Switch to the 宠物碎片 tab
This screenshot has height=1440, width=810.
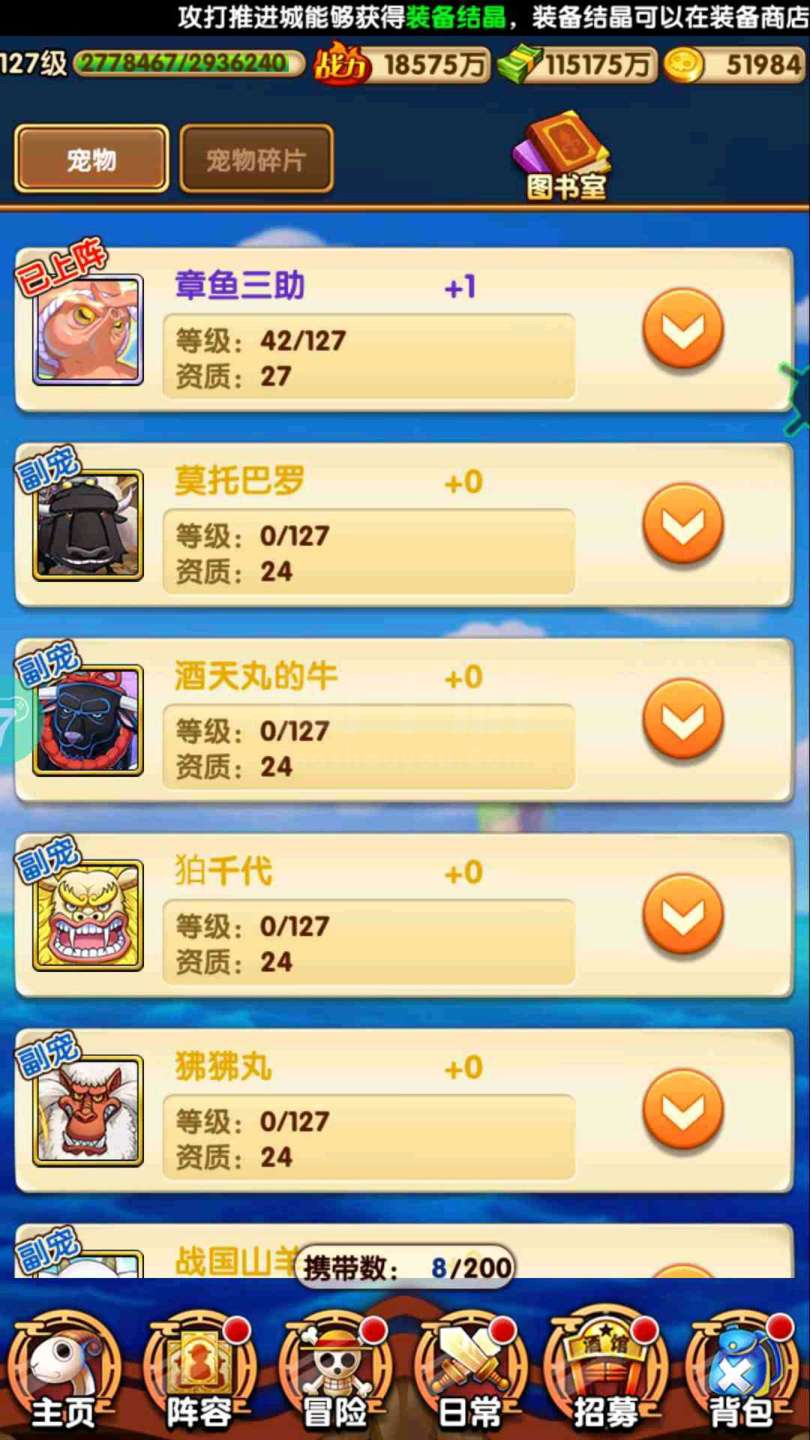click(256, 159)
